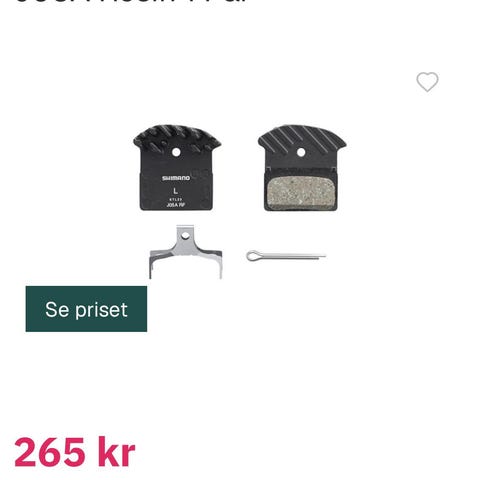Viewport: 480px width, 480px height.
Task: Open the Shimano brake pads product image
Action: point(239,202)
